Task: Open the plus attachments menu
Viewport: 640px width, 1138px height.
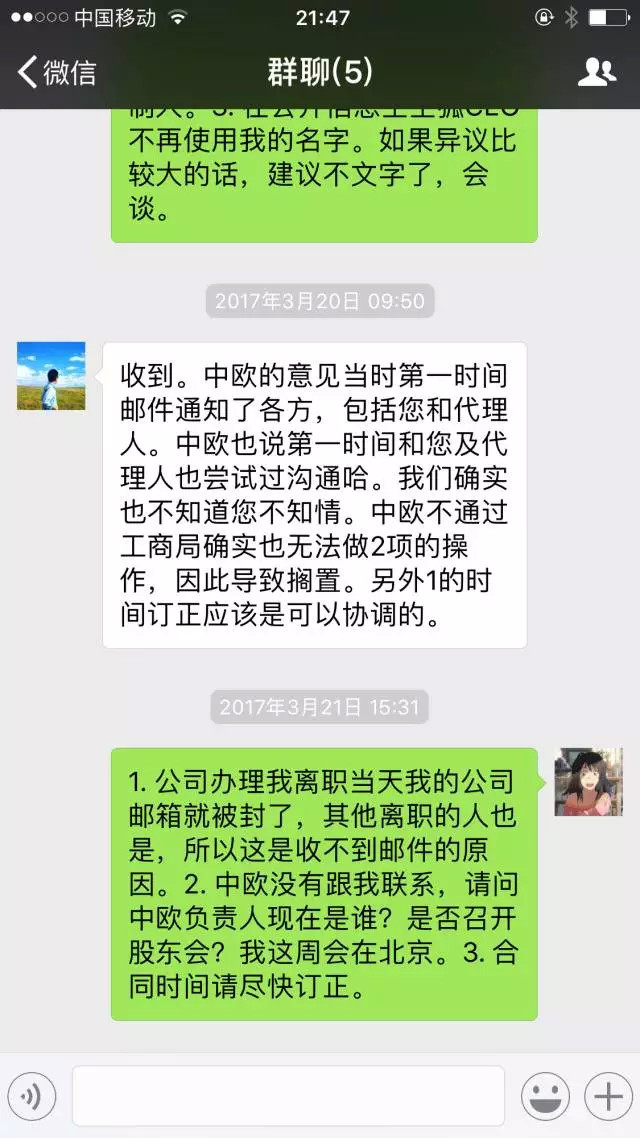Action: (608, 1096)
